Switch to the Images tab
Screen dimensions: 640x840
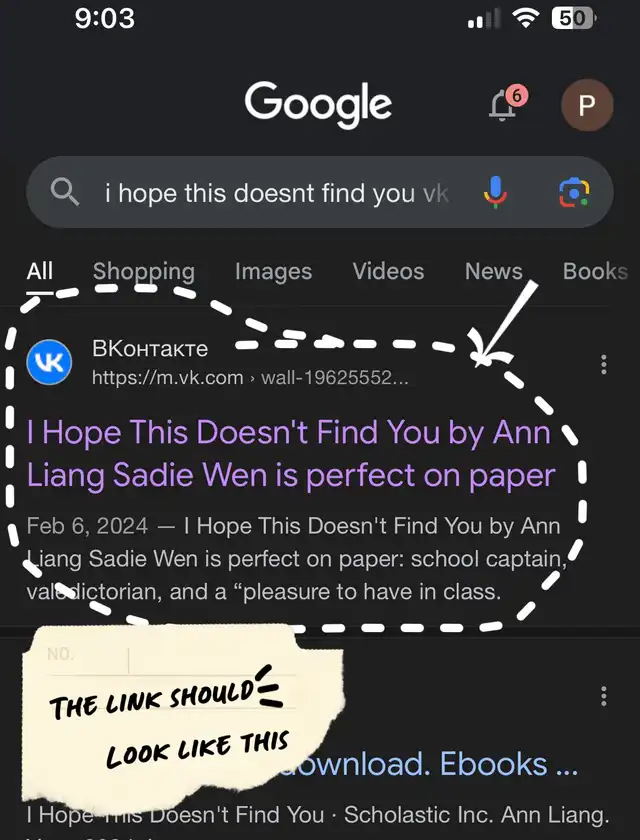[x=273, y=272]
